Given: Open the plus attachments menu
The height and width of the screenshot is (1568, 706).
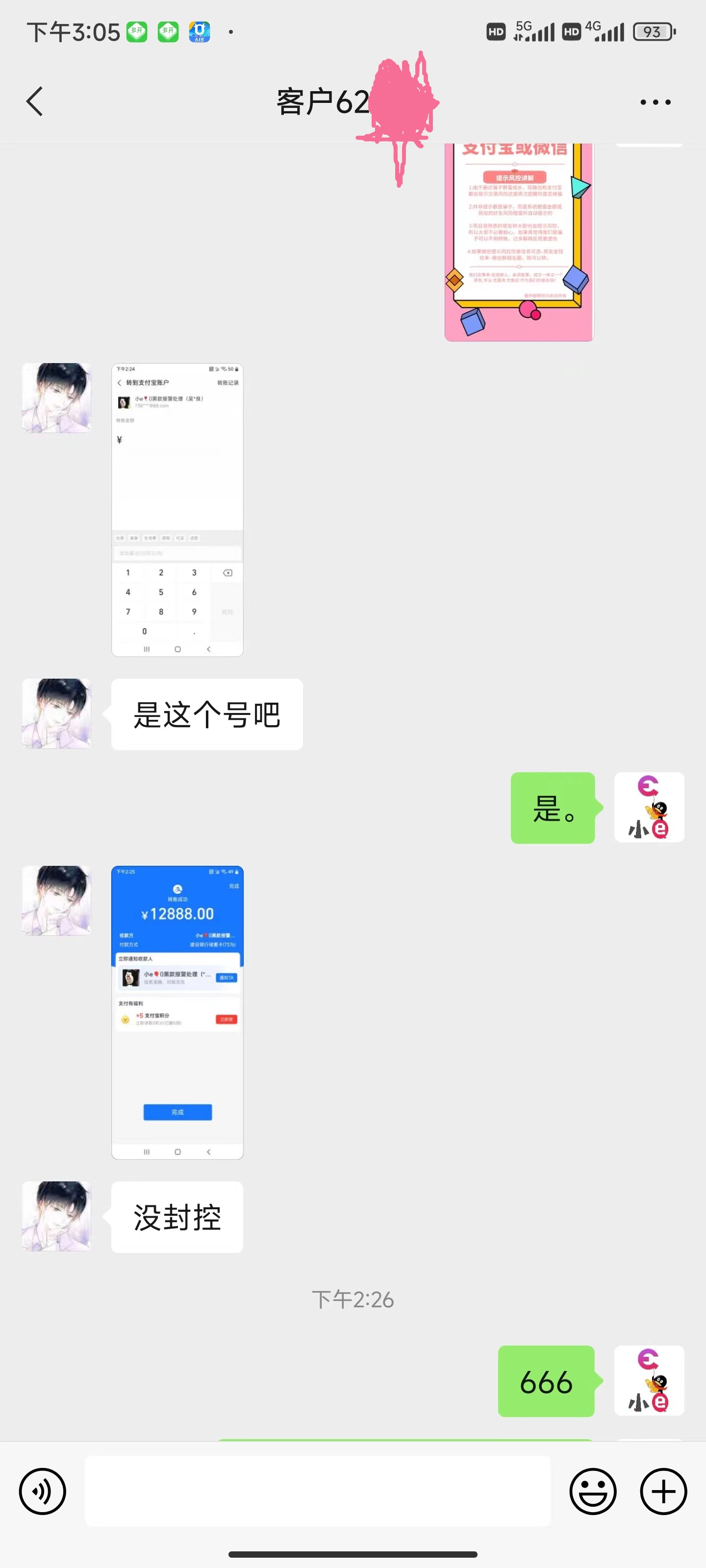Looking at the screenshot, I should [x=663, y=1491].
